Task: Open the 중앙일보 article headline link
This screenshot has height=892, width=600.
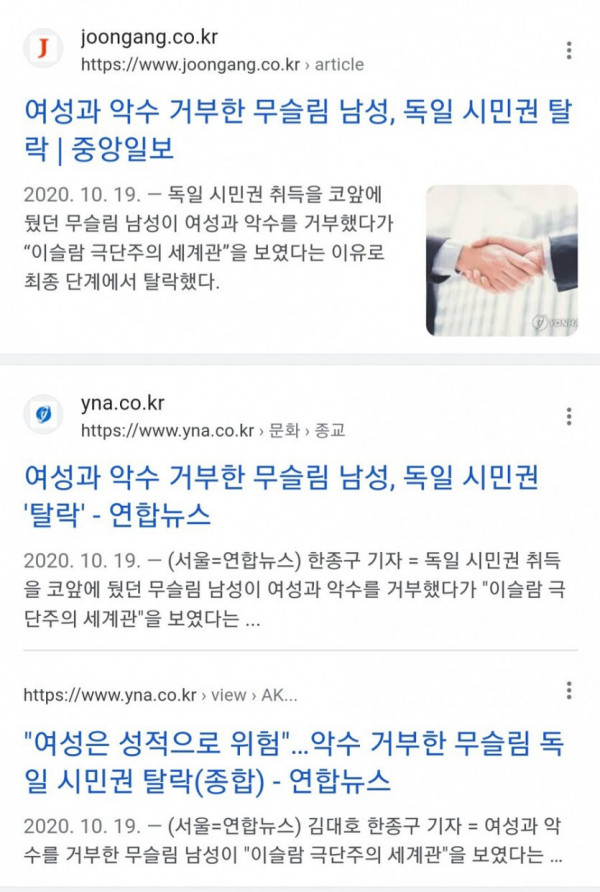Action: pos(297,129)
